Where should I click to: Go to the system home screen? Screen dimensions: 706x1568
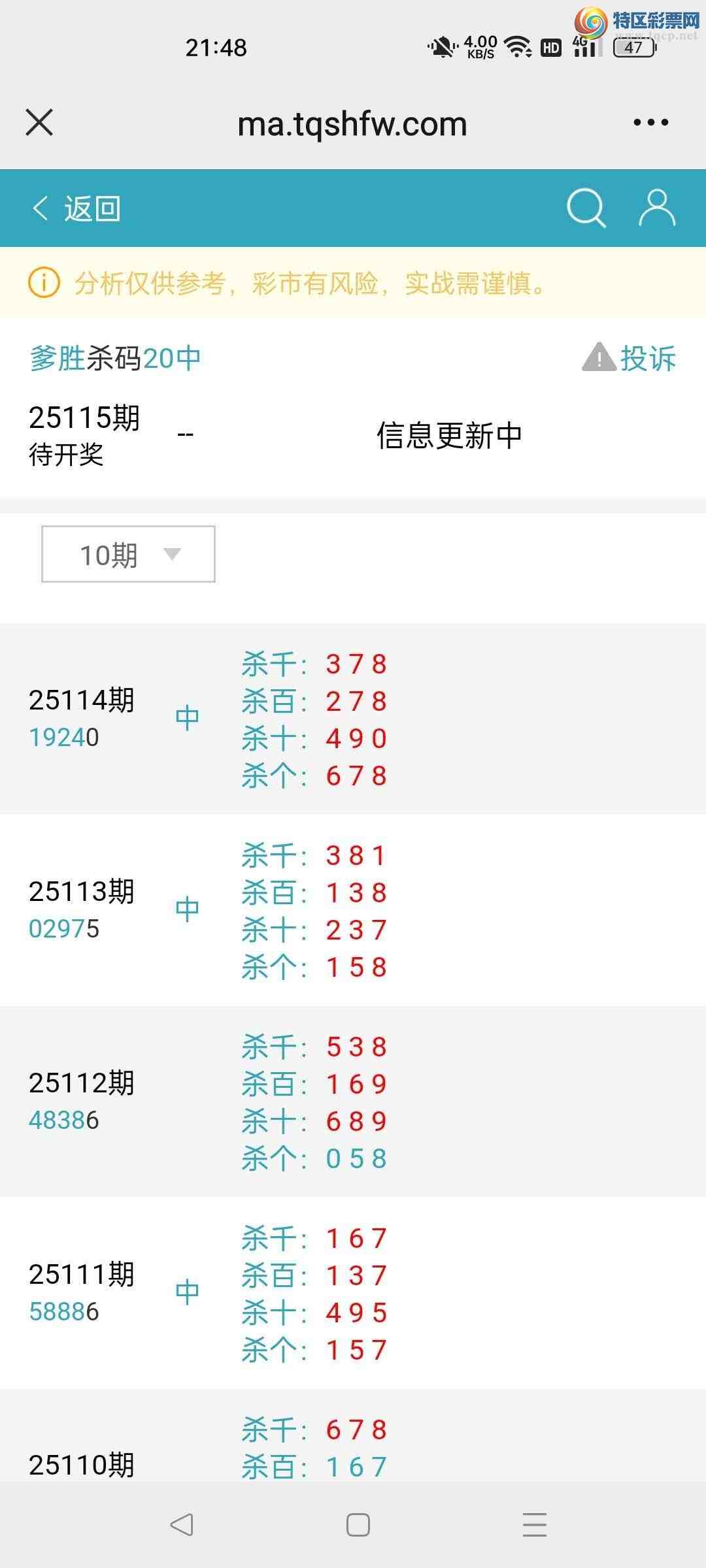click(358, 1525)
